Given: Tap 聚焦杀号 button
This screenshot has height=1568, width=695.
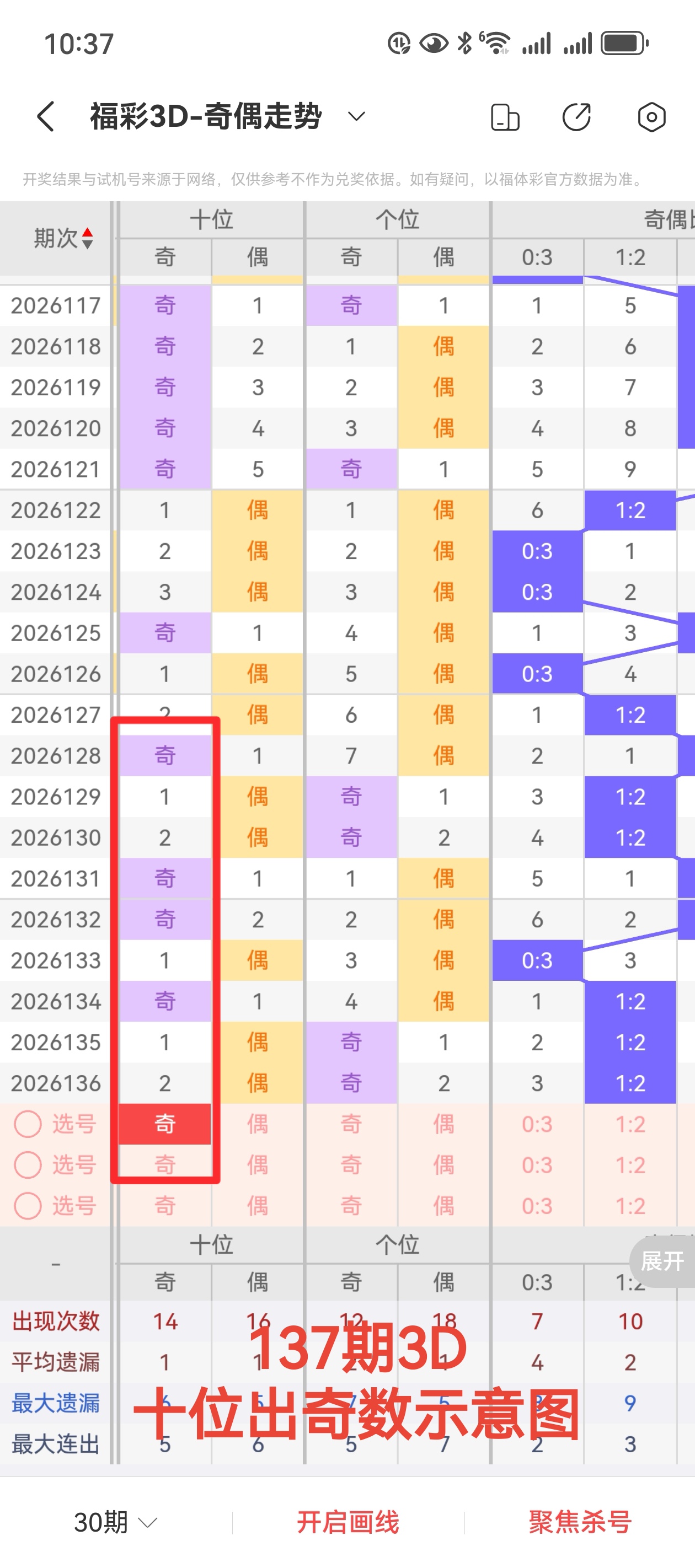Looking at the screenshot, I should coord(580,1522).
